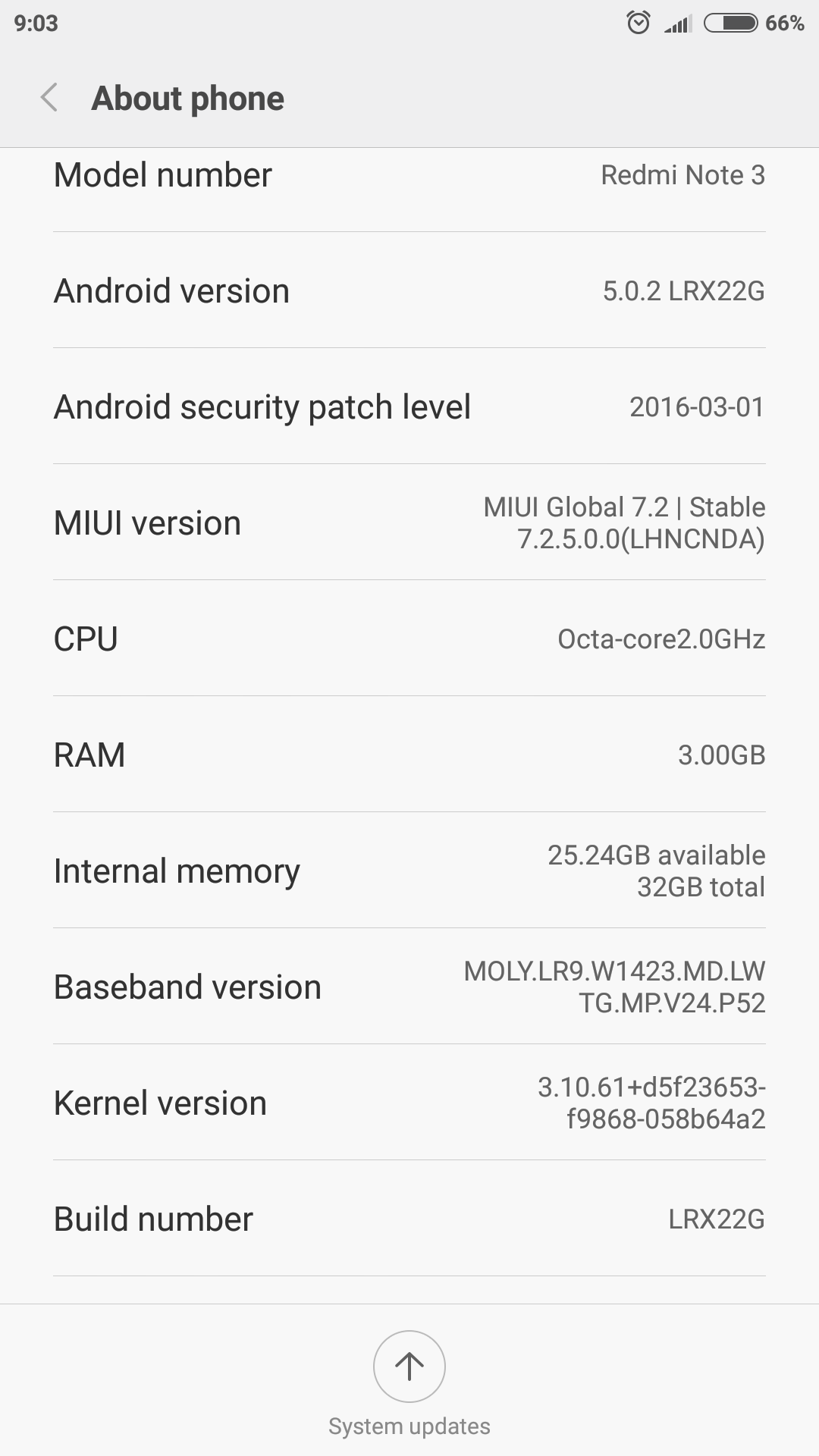Tap the RAM row
The image size is (819, 1456).
point(409,755)
